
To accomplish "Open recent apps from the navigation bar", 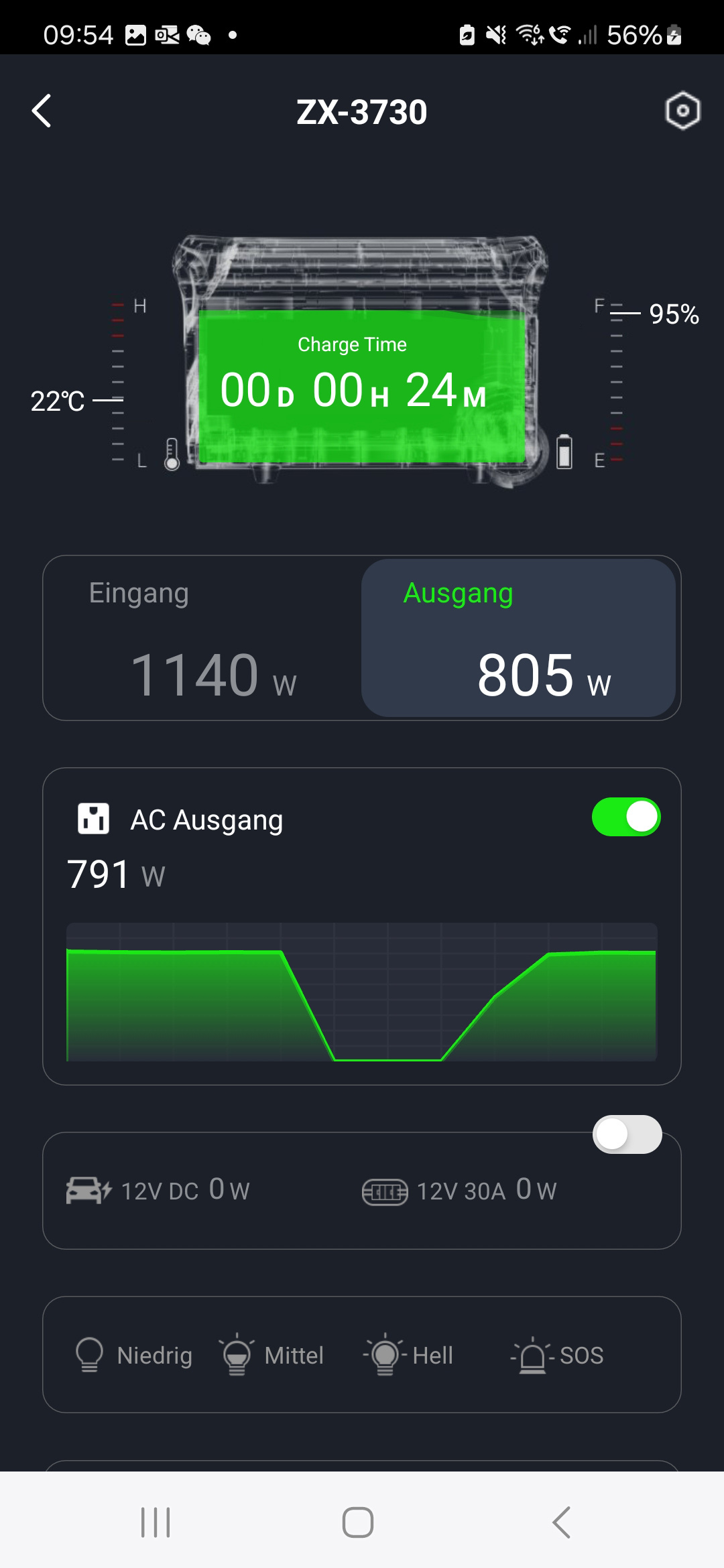I will pyautogui.click(x=156, y=1522).
